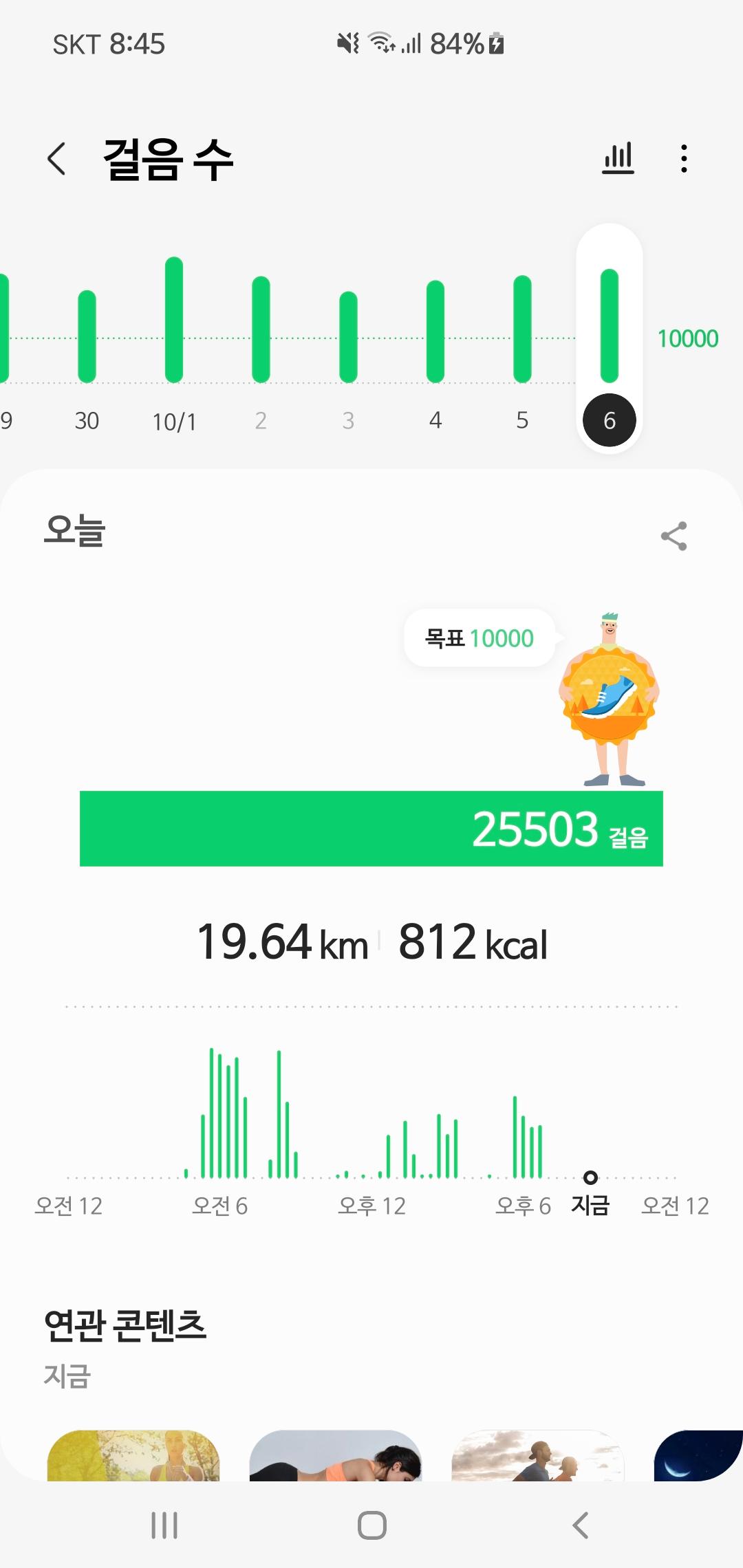Select the day 3 bar

348,337
